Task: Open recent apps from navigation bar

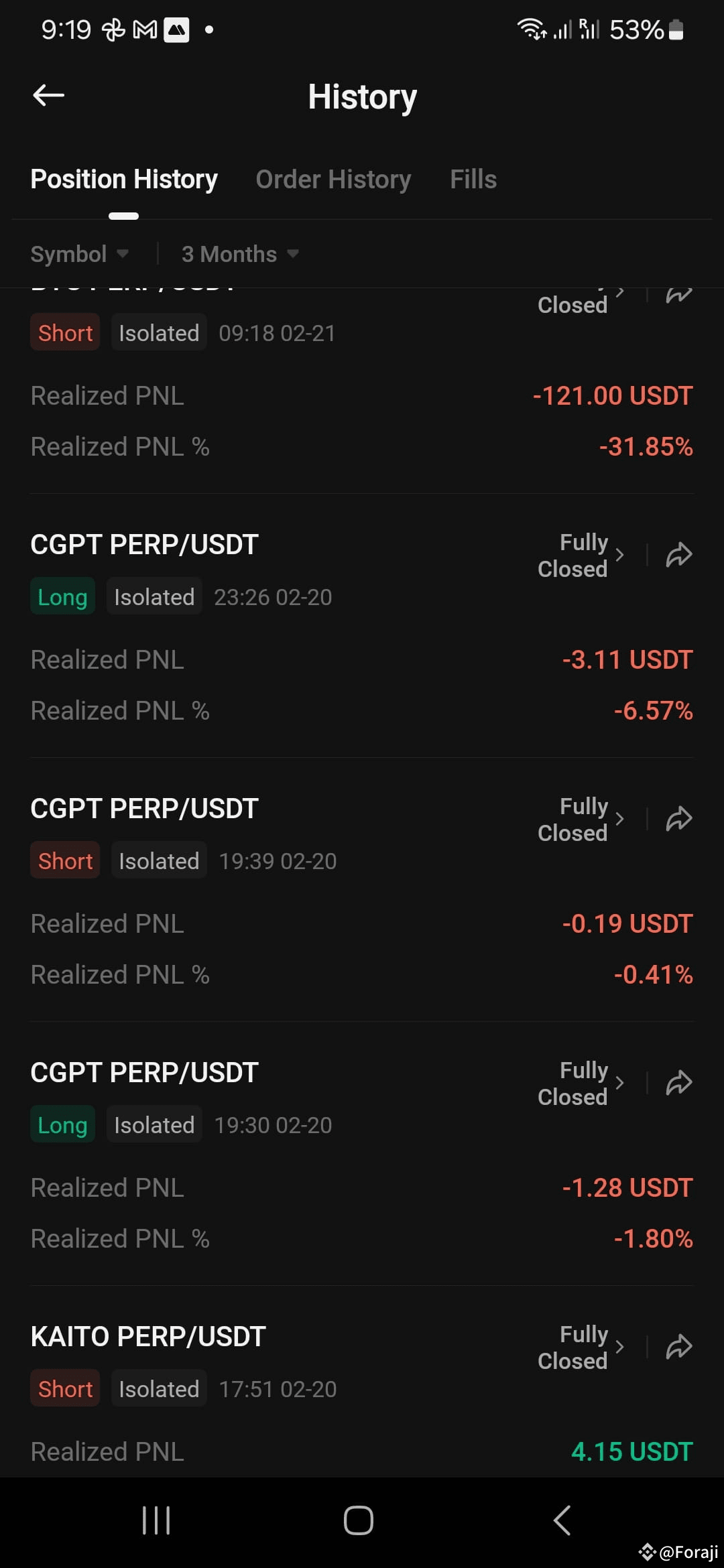Action: point(156,1520)
